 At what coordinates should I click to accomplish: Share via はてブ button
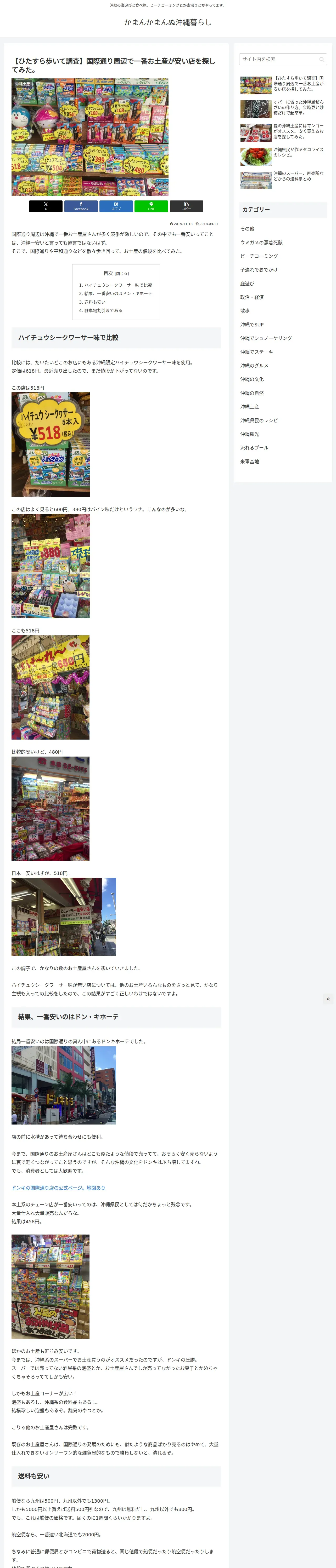[116, 206]
